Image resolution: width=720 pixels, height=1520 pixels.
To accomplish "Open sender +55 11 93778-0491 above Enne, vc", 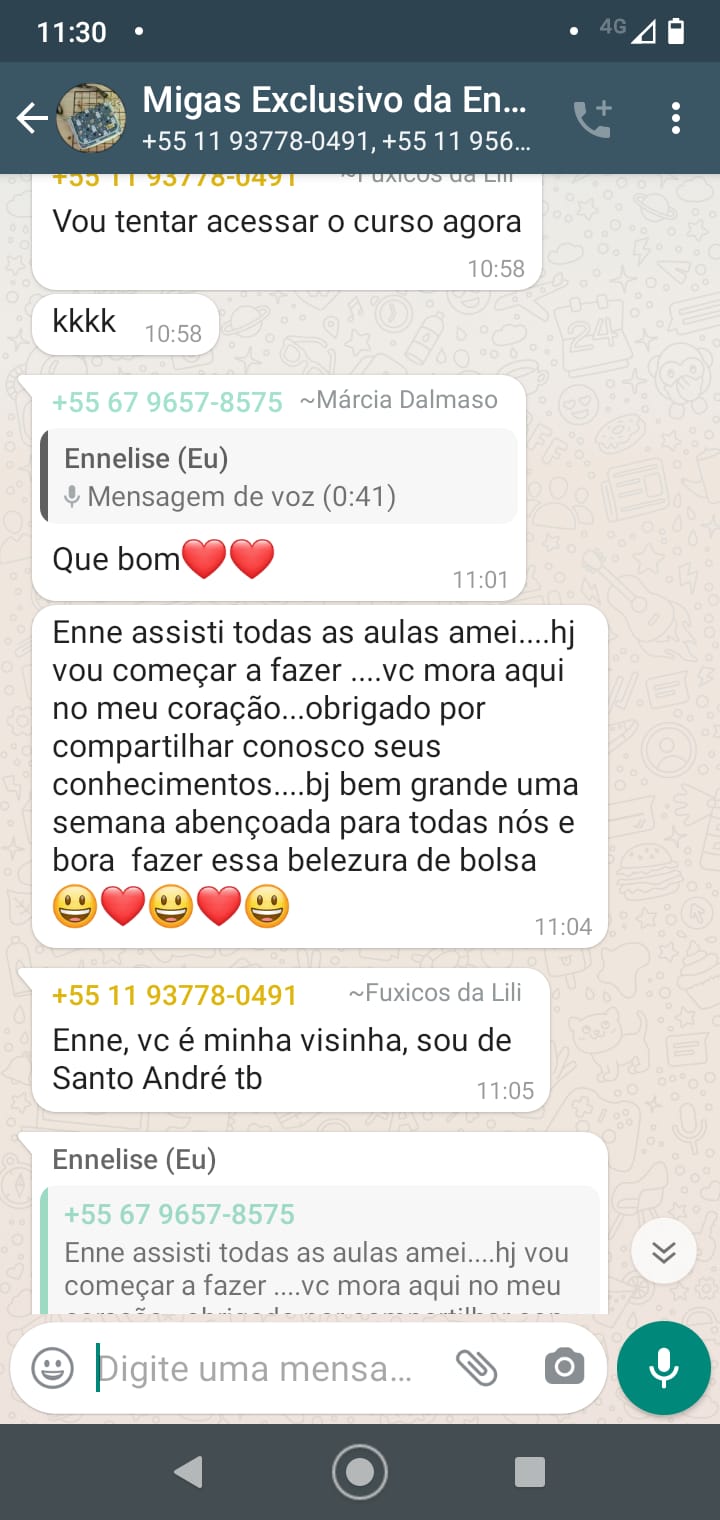I will (175, 995).
